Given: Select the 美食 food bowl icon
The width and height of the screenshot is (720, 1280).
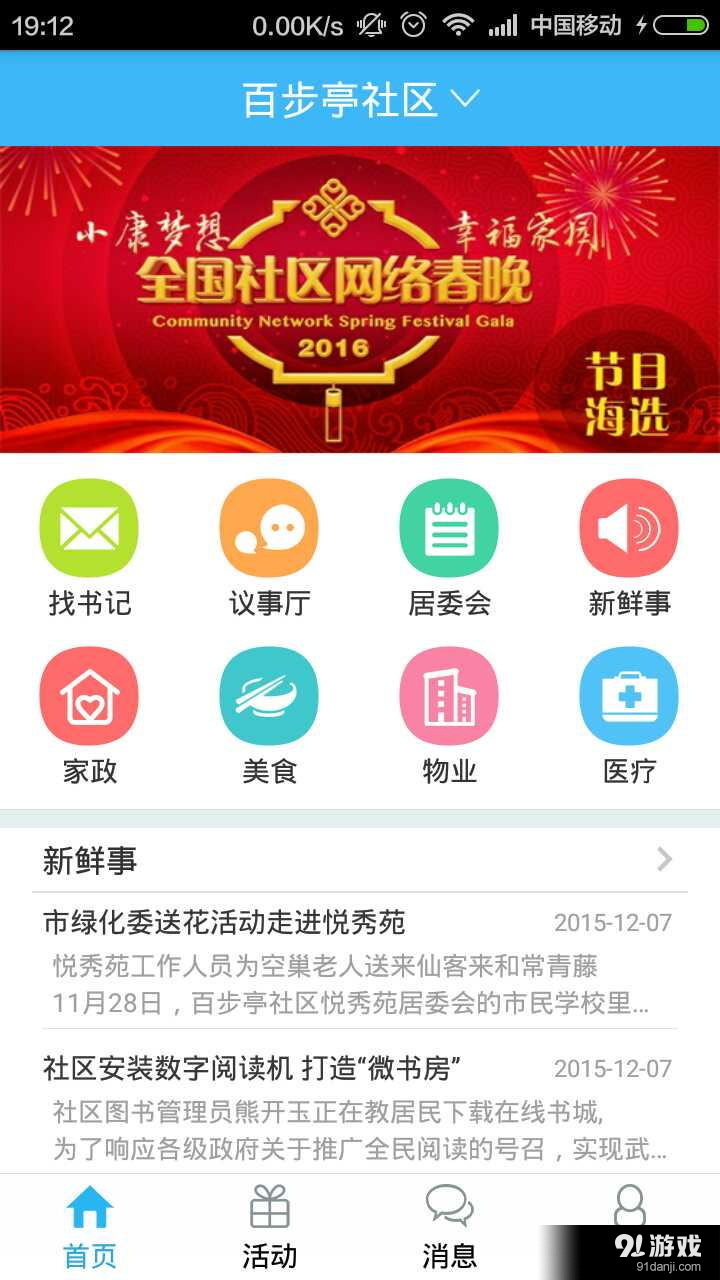Looking at the screenshot, I should pos(269,695).
